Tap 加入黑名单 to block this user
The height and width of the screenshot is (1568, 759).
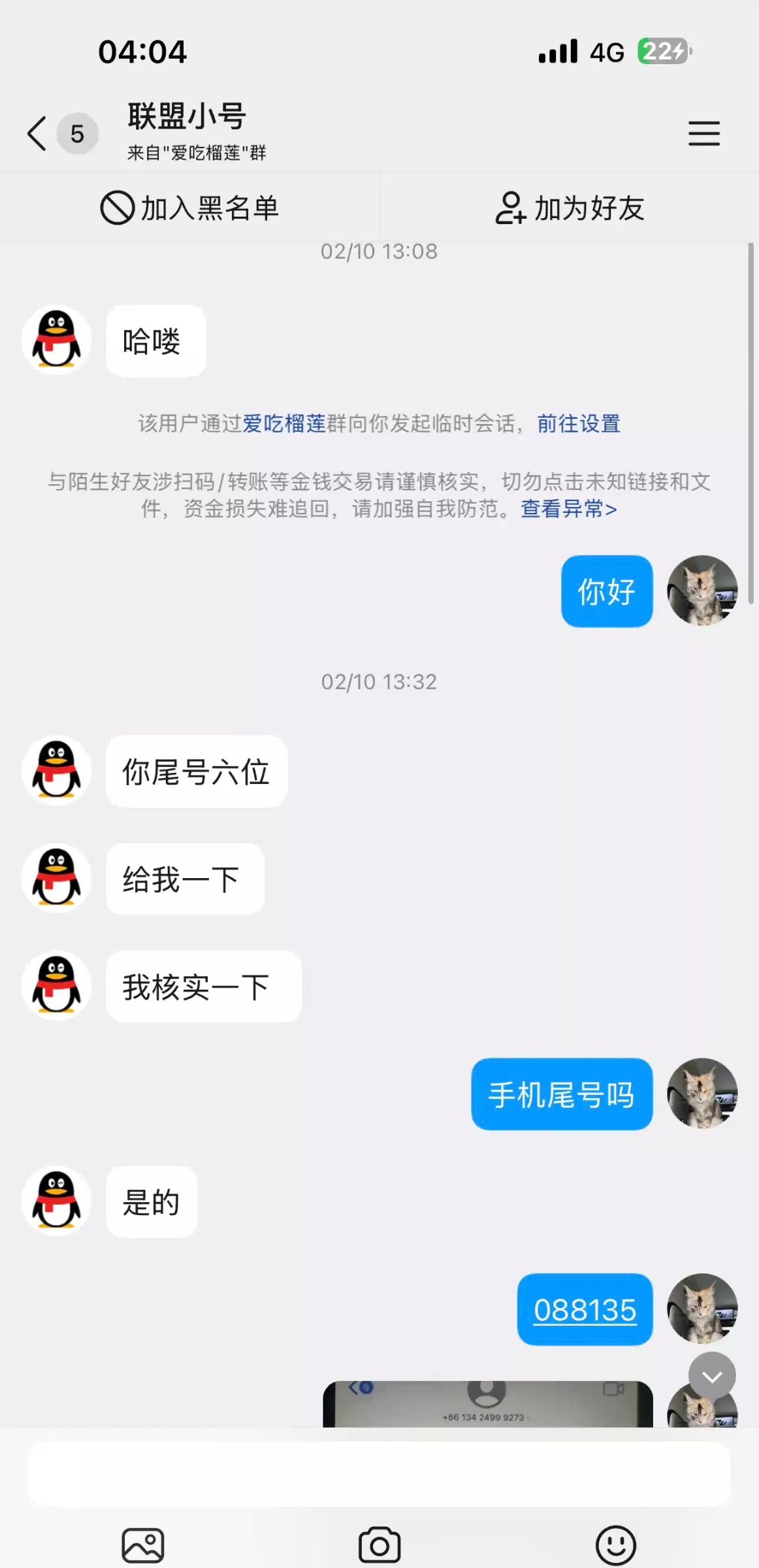tap(189, 208)
